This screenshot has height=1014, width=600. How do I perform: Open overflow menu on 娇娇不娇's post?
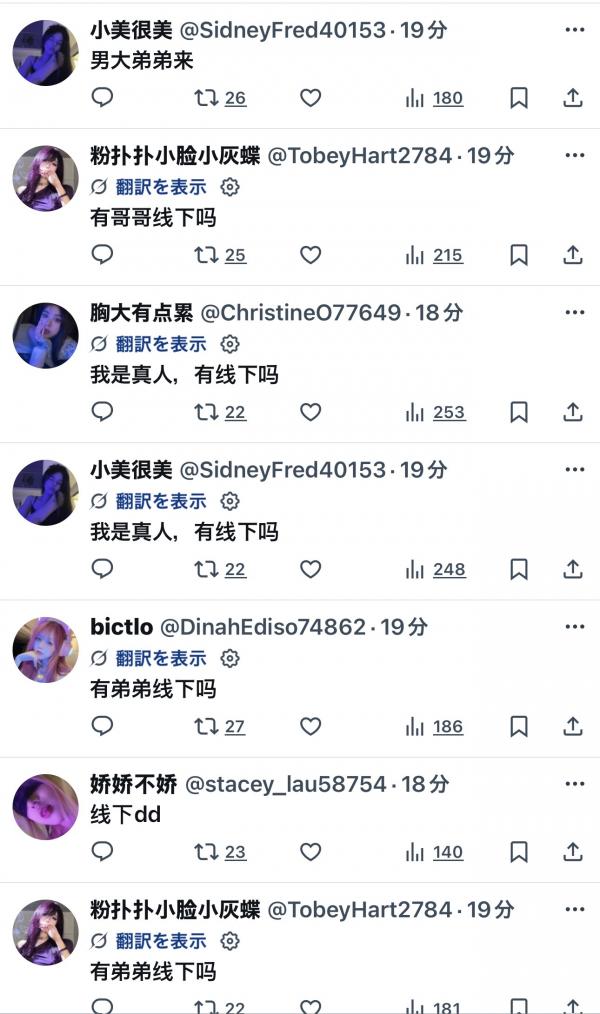coord(574,784)
